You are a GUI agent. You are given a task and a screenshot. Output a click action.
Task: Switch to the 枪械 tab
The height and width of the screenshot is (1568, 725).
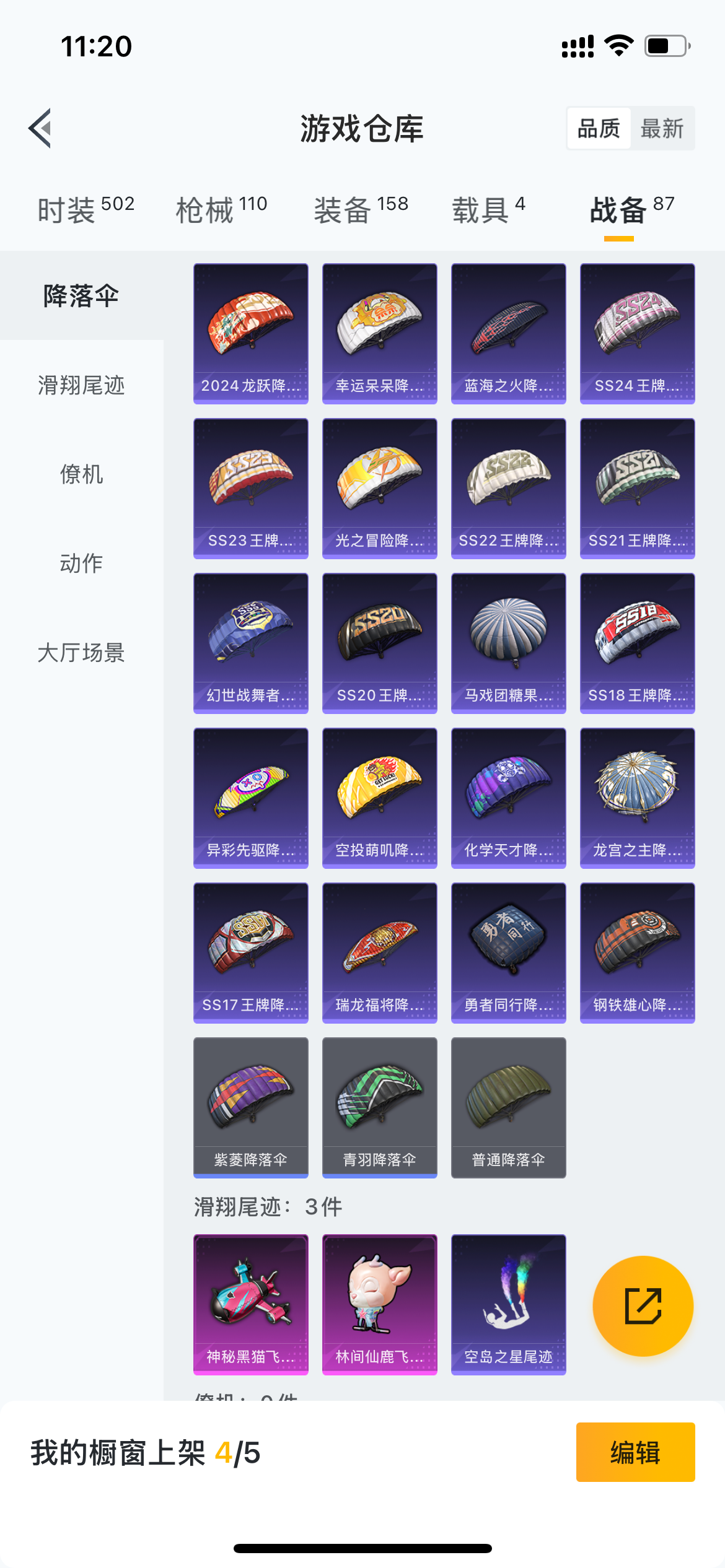(222, 209)
